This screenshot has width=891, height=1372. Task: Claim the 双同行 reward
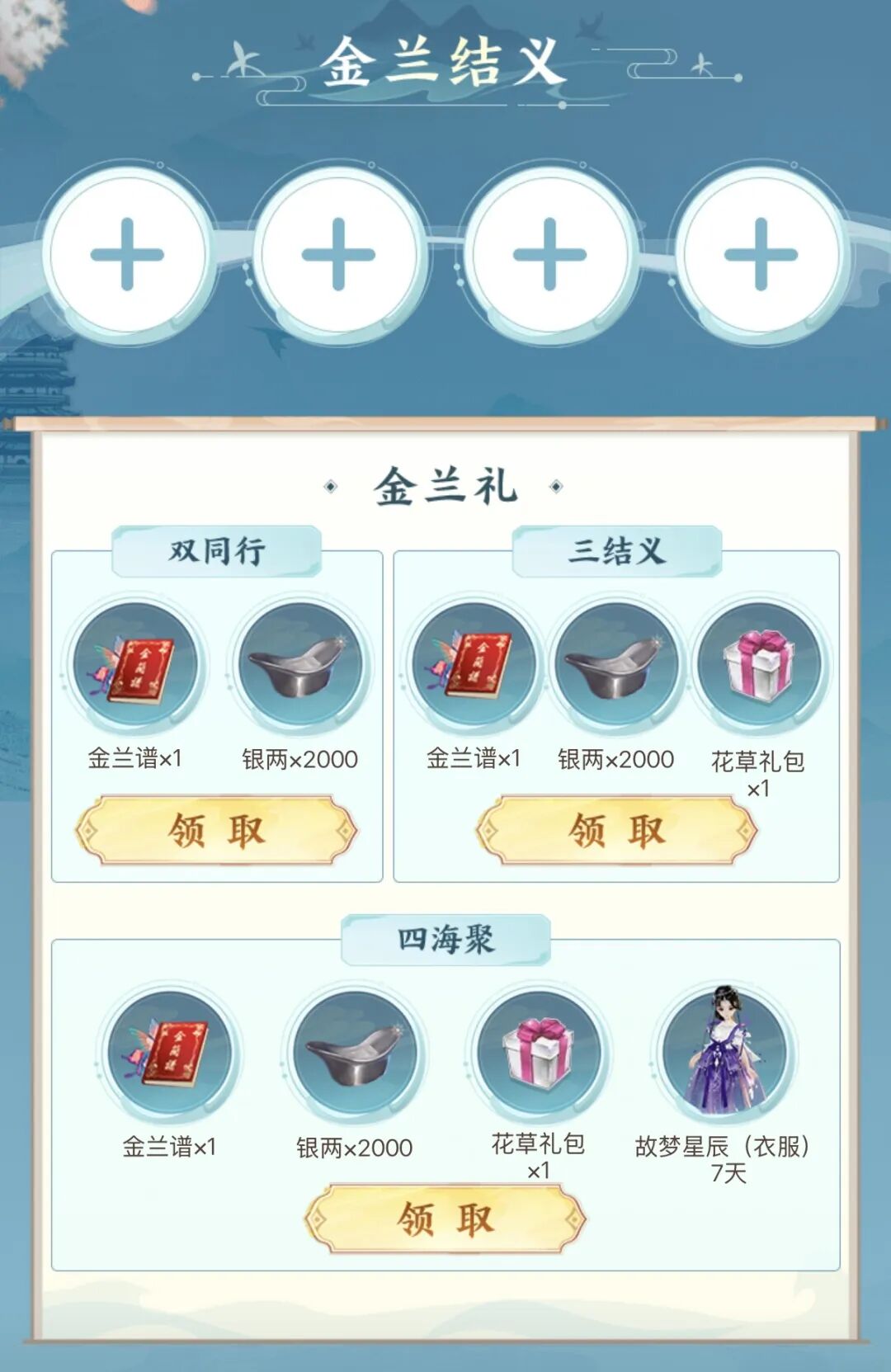(x=216, y=830)
